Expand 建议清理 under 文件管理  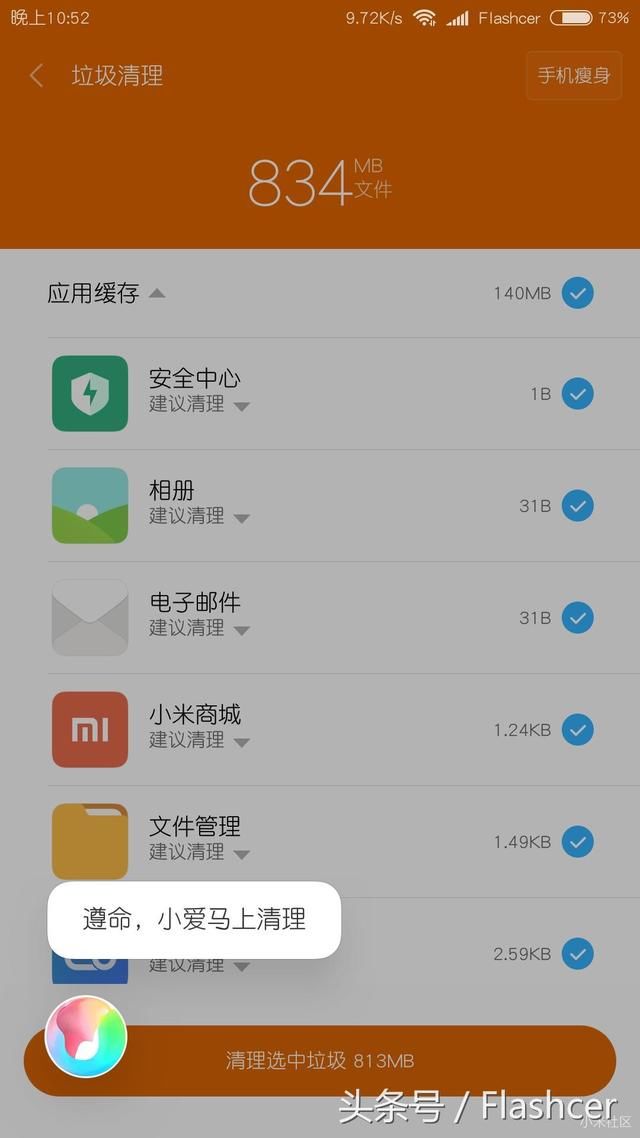point(241,854)
